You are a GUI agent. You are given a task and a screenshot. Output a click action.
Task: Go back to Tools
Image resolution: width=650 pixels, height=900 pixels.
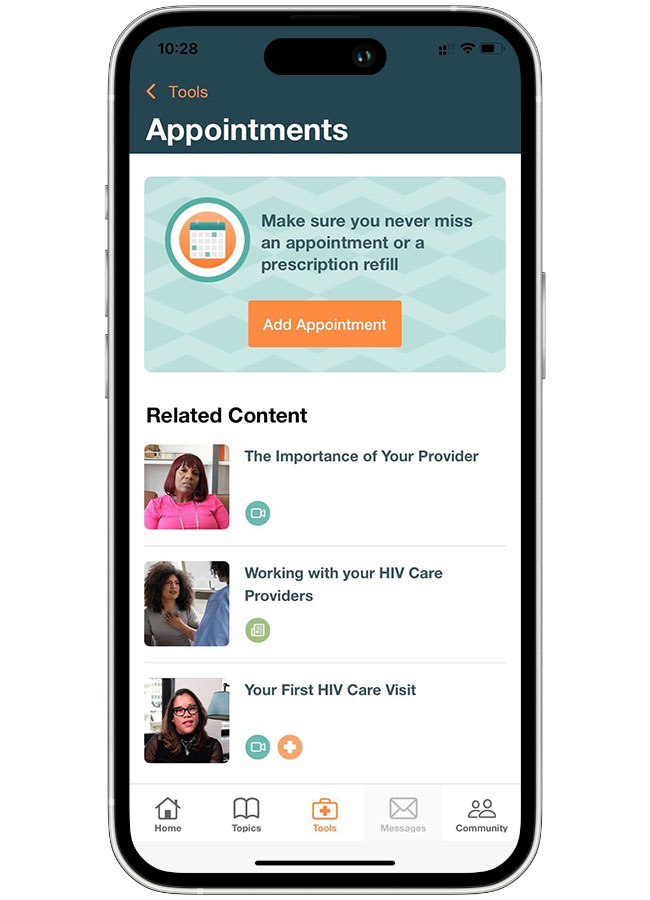[177, 92]
